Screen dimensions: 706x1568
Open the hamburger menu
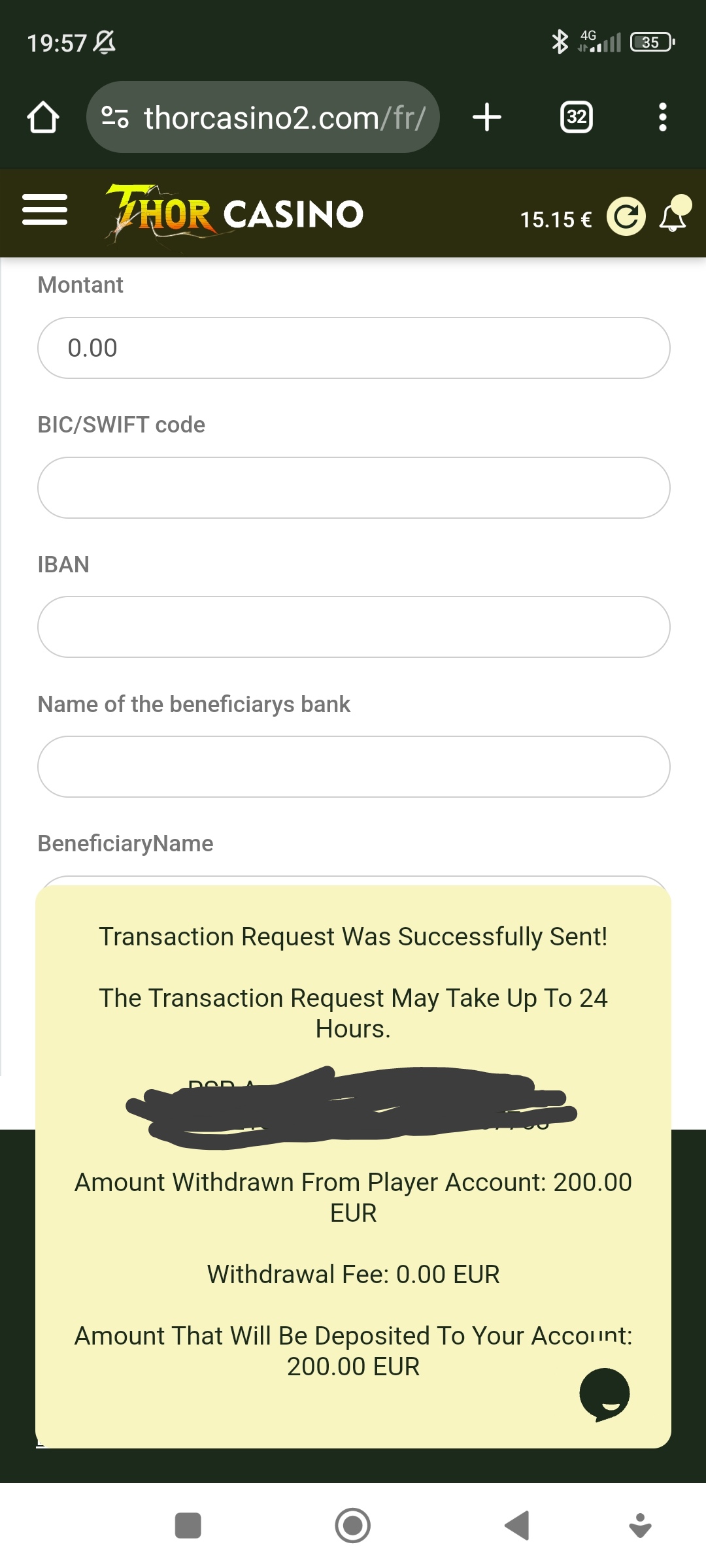click(x=44, y=210)
